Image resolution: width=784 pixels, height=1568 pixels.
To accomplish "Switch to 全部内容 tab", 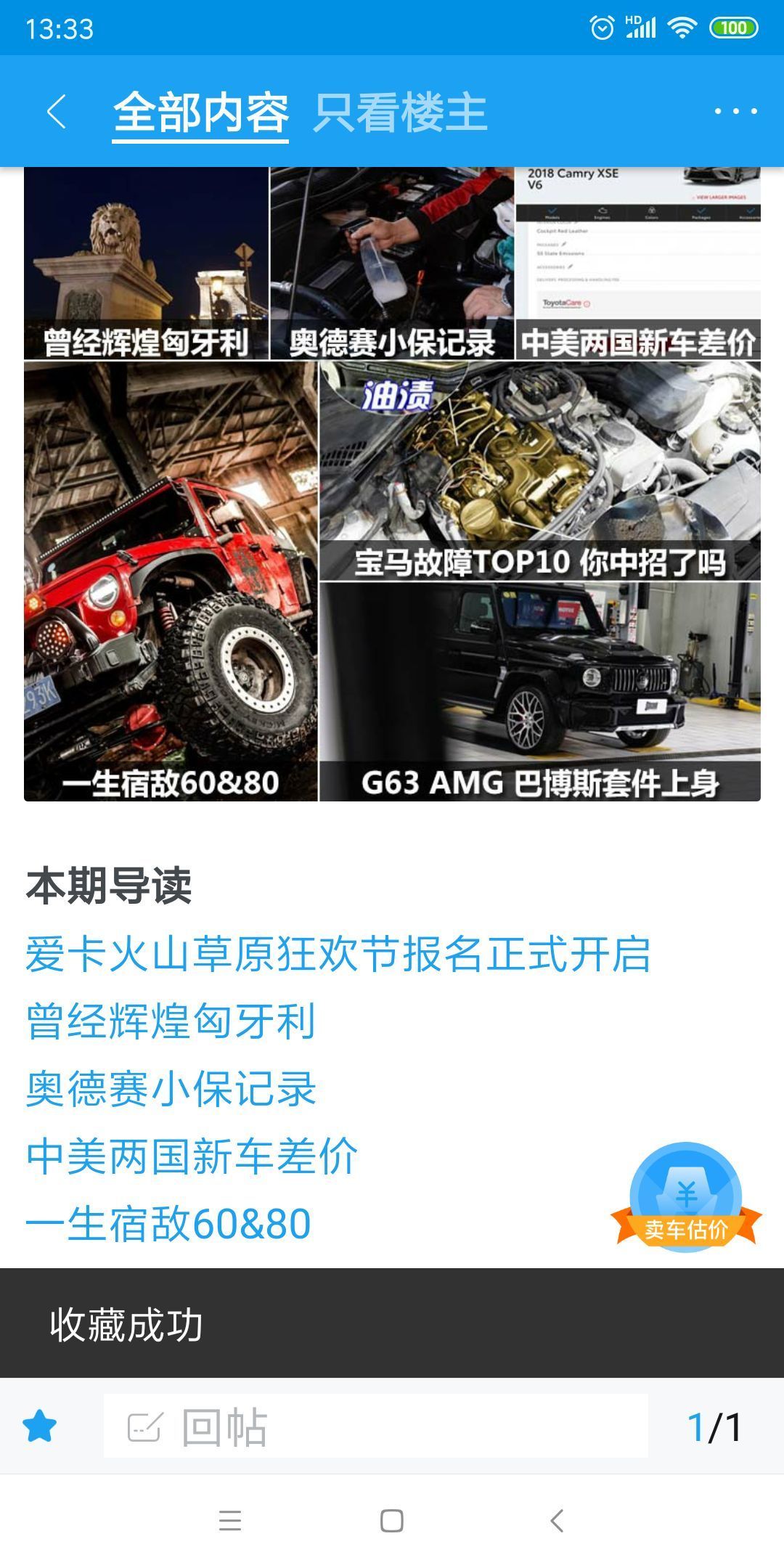I will click(x=200, y=113).
